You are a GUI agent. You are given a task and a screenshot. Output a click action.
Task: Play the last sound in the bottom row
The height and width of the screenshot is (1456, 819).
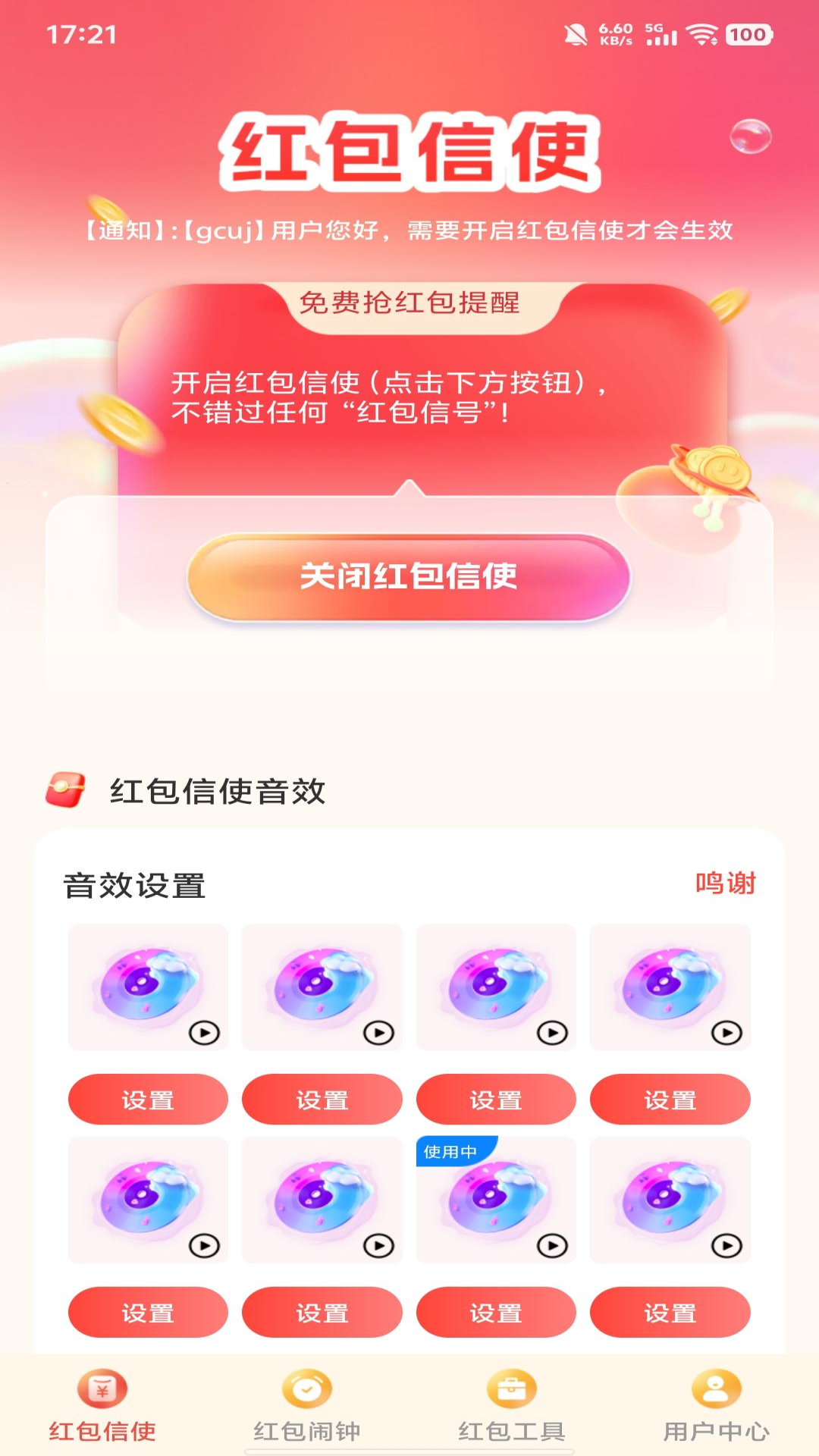(x=726, y=1244)
